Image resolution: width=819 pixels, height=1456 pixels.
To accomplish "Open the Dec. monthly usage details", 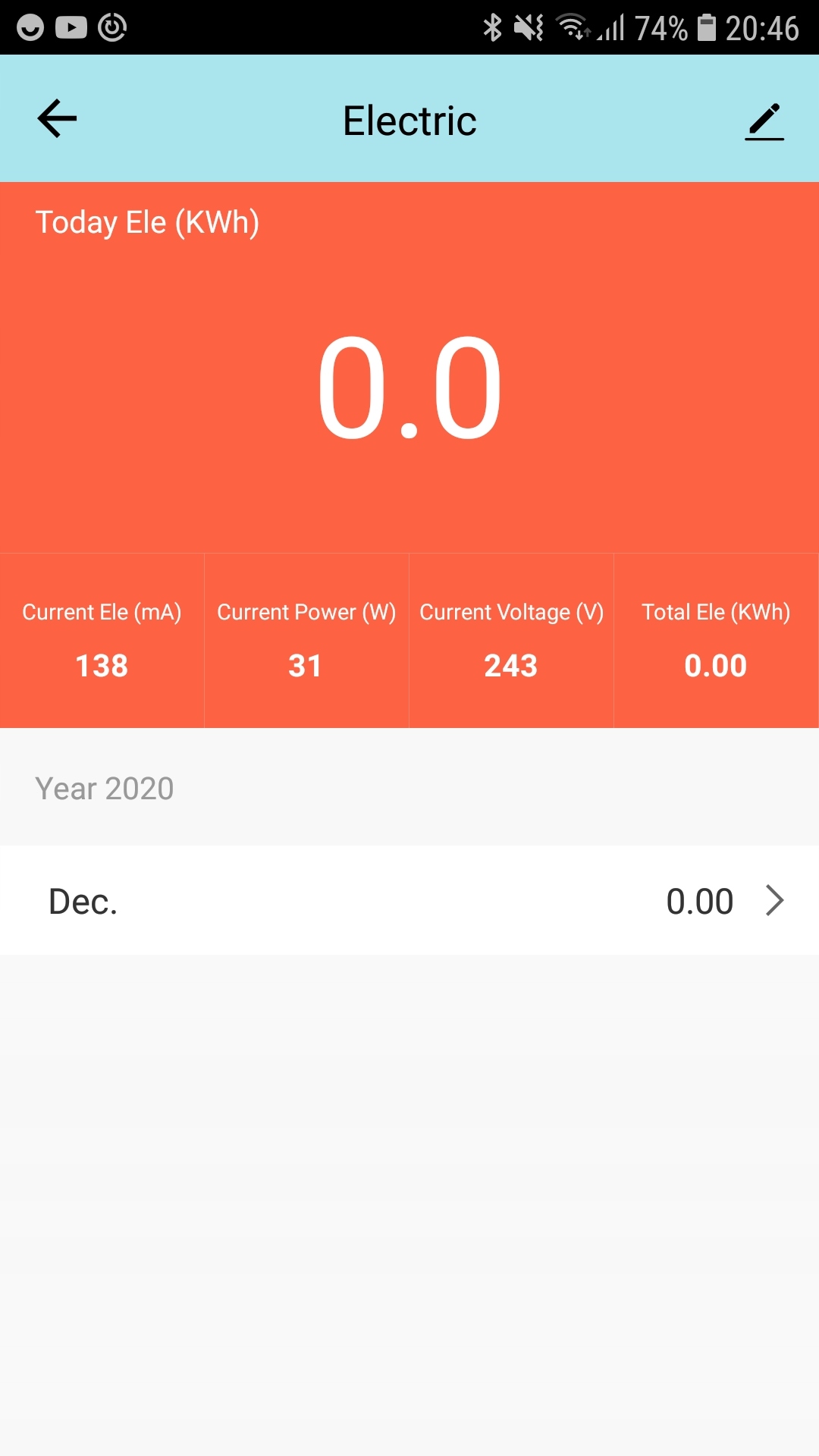I will (x=409, y=901).
